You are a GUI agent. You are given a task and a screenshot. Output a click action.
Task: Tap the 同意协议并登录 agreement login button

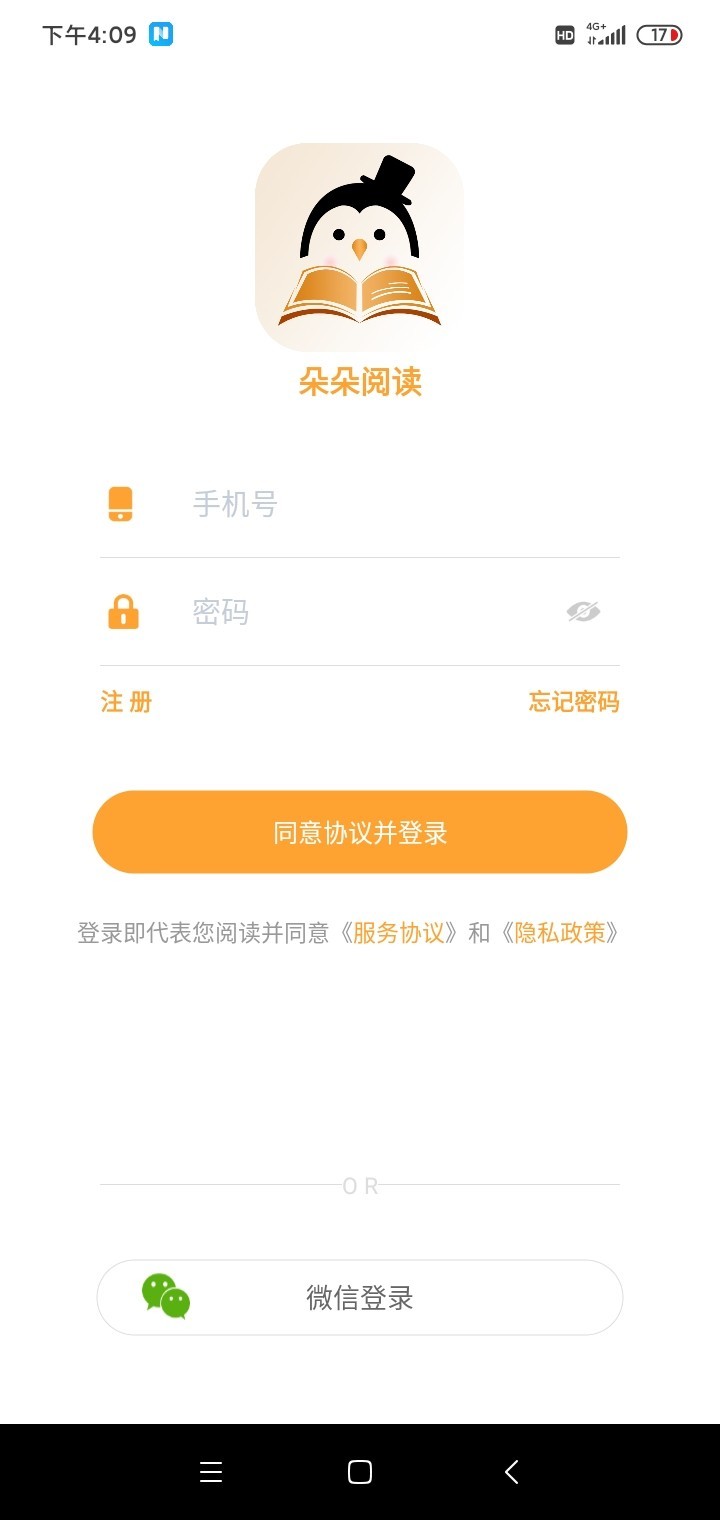coord(359,831)
